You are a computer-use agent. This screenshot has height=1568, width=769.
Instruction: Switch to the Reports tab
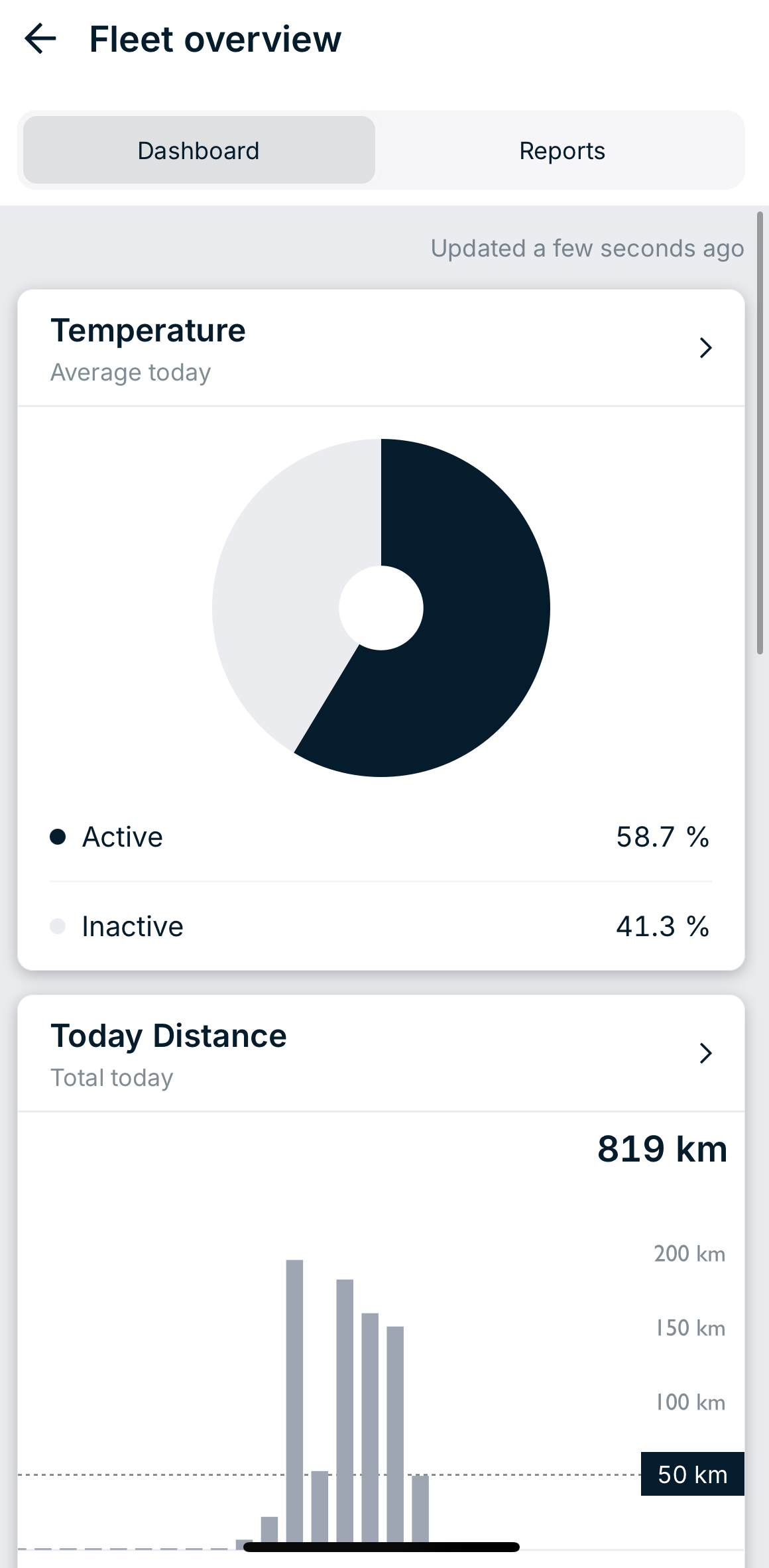(562, 151)
